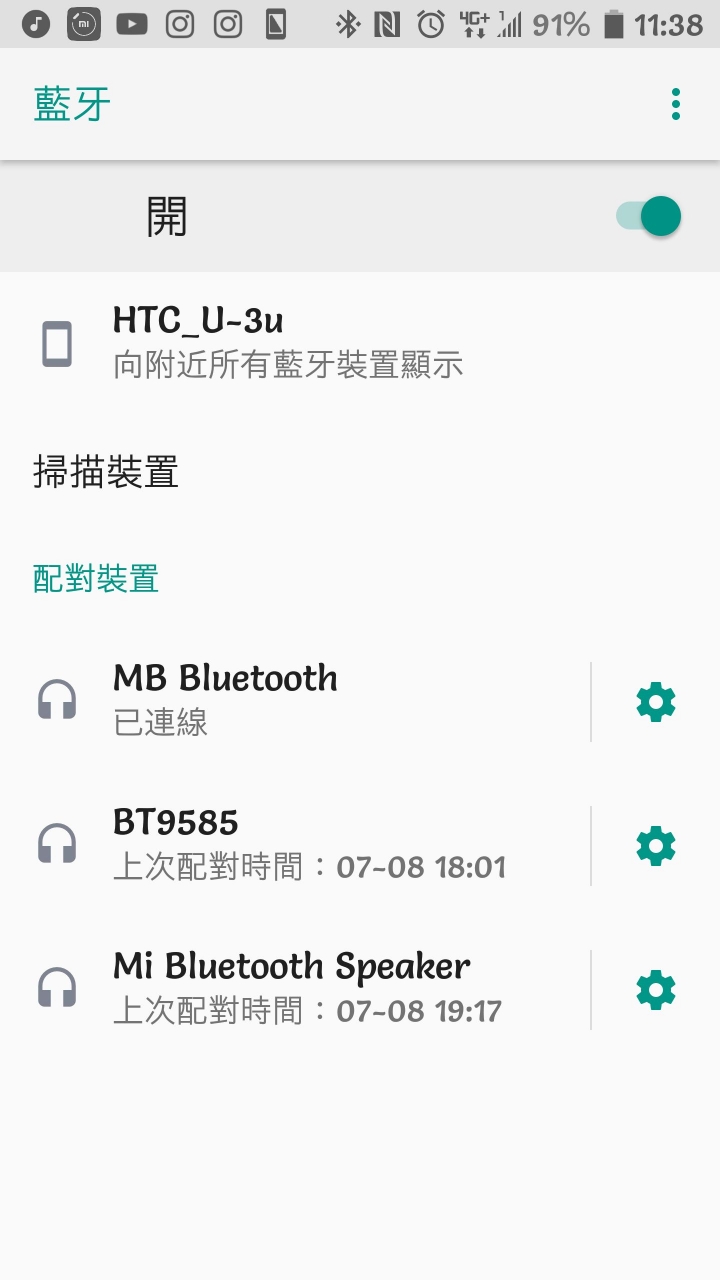The width and height of the screenshot is (720, 1280).
Task: Open settings gear for Mi Bluetooth Speaker
Action: pos(656,990)
